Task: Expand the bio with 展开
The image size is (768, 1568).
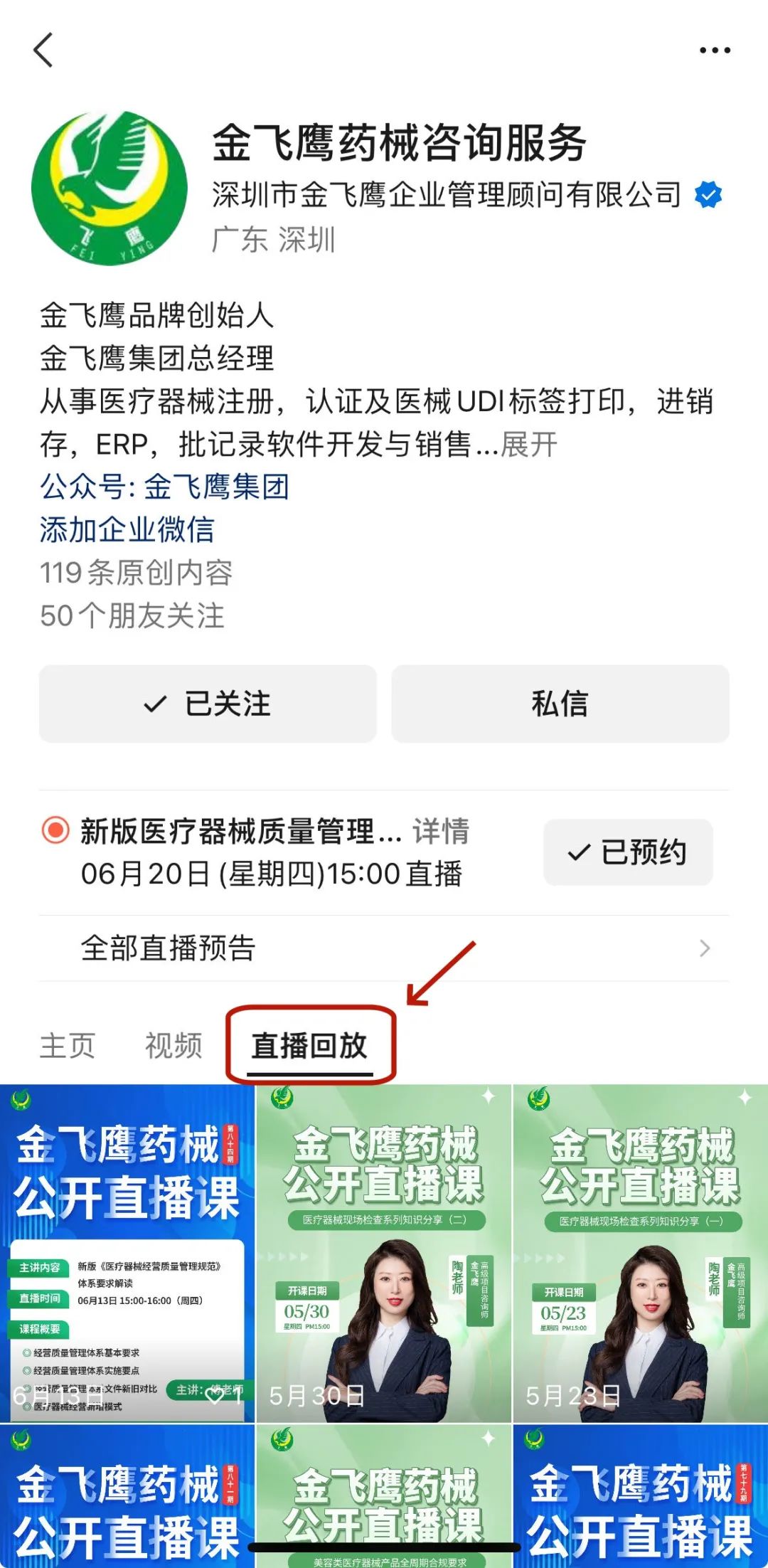Action: tap(529, 445)
